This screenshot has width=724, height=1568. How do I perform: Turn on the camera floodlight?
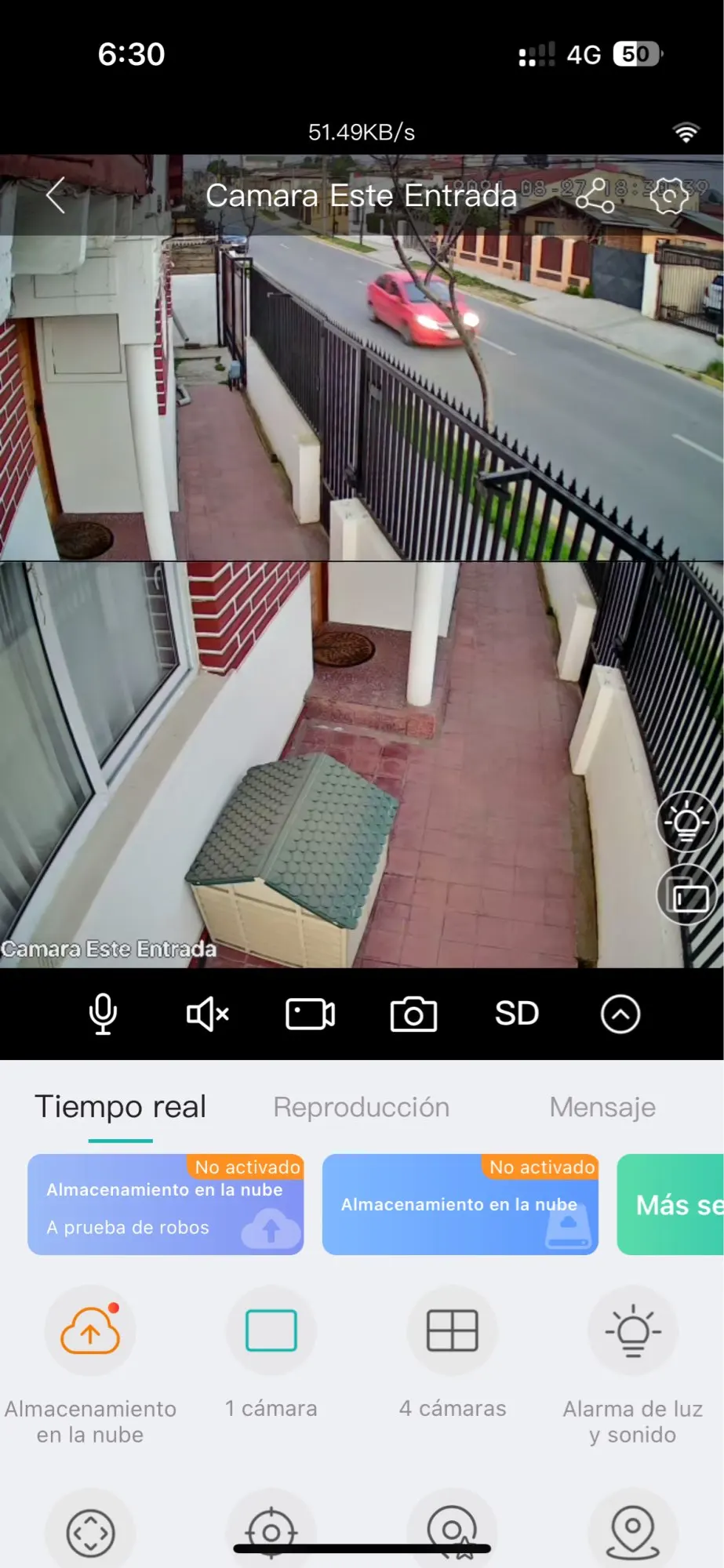click(x=686, y=822)
